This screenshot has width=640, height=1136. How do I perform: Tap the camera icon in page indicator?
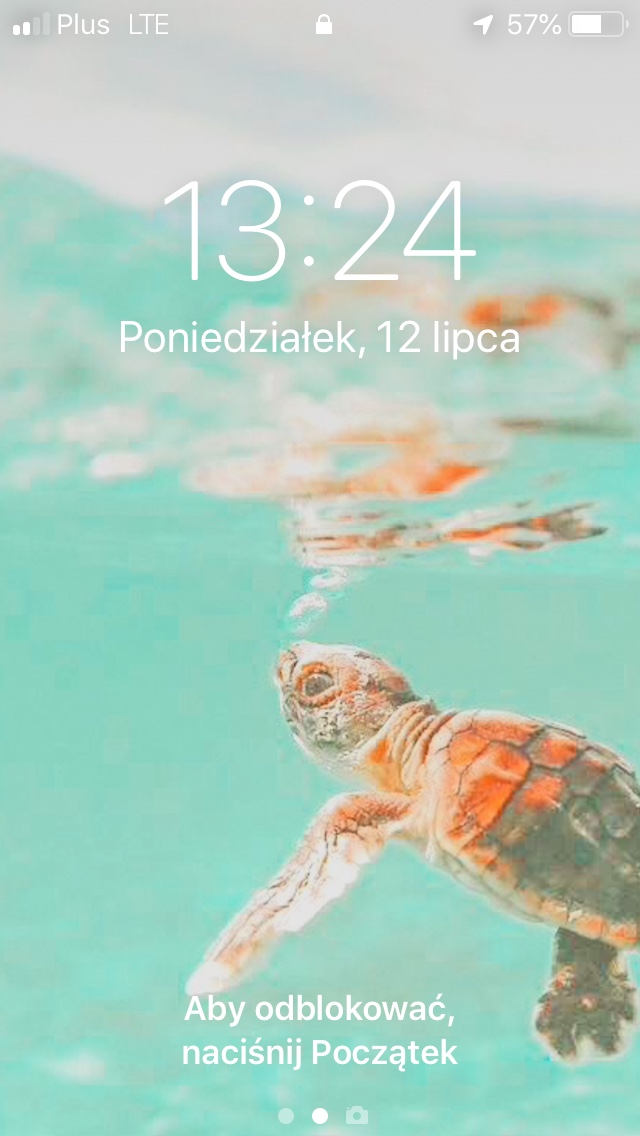[356, 1115]
